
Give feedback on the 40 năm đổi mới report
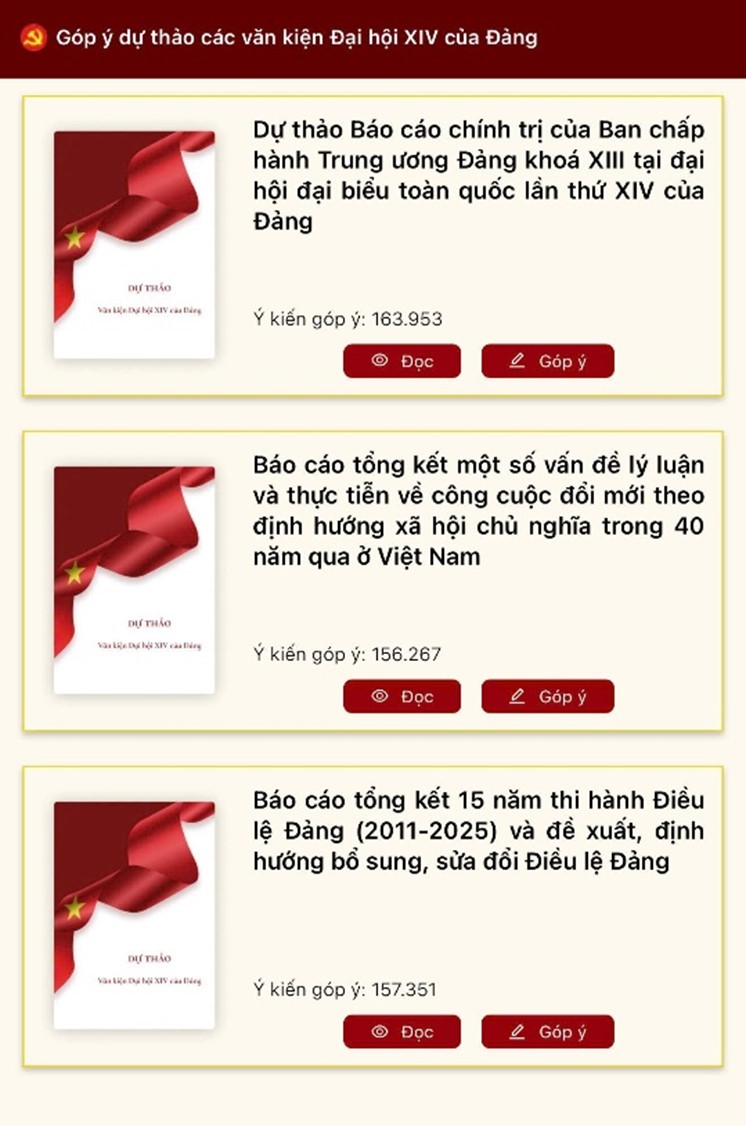(x=547, y=696)
